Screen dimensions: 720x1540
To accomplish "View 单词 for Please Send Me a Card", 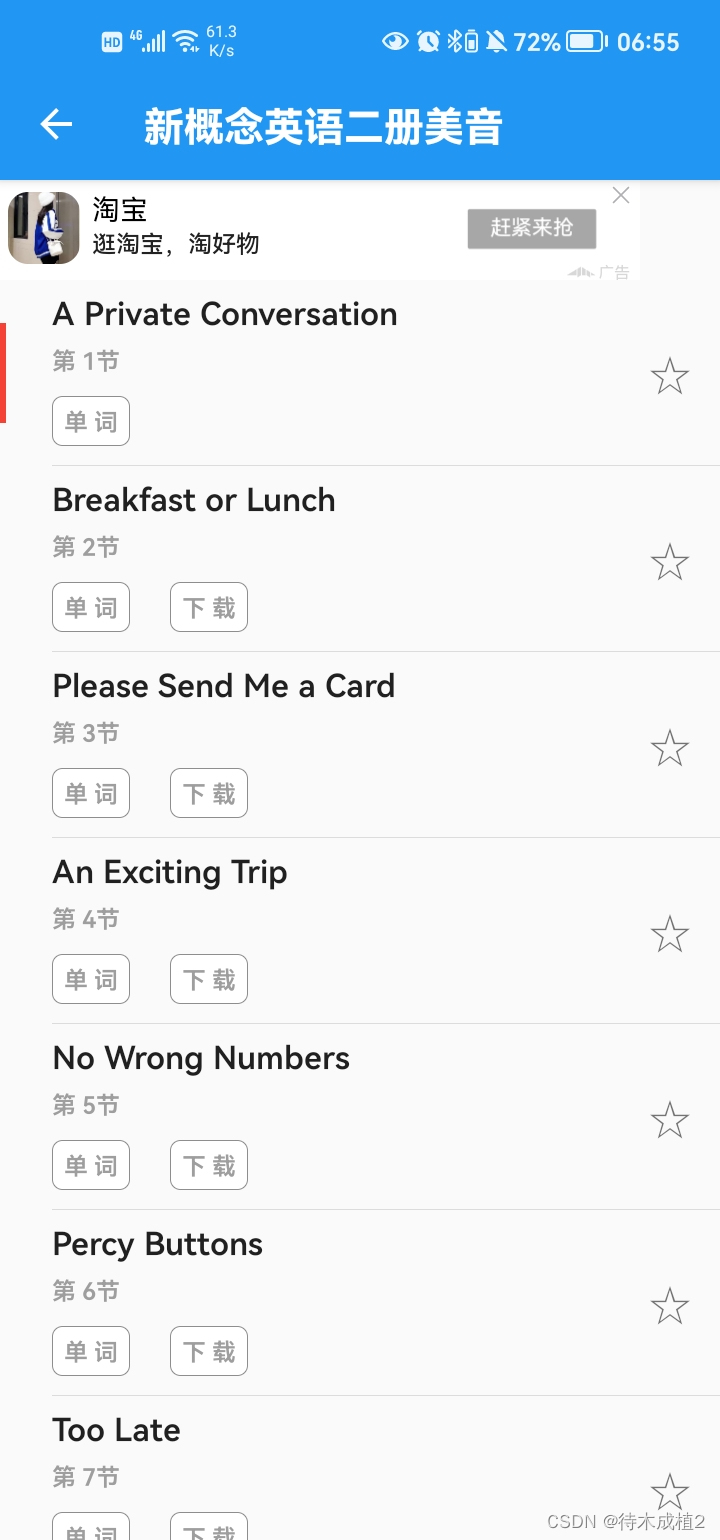I will [x=91, y=793].
